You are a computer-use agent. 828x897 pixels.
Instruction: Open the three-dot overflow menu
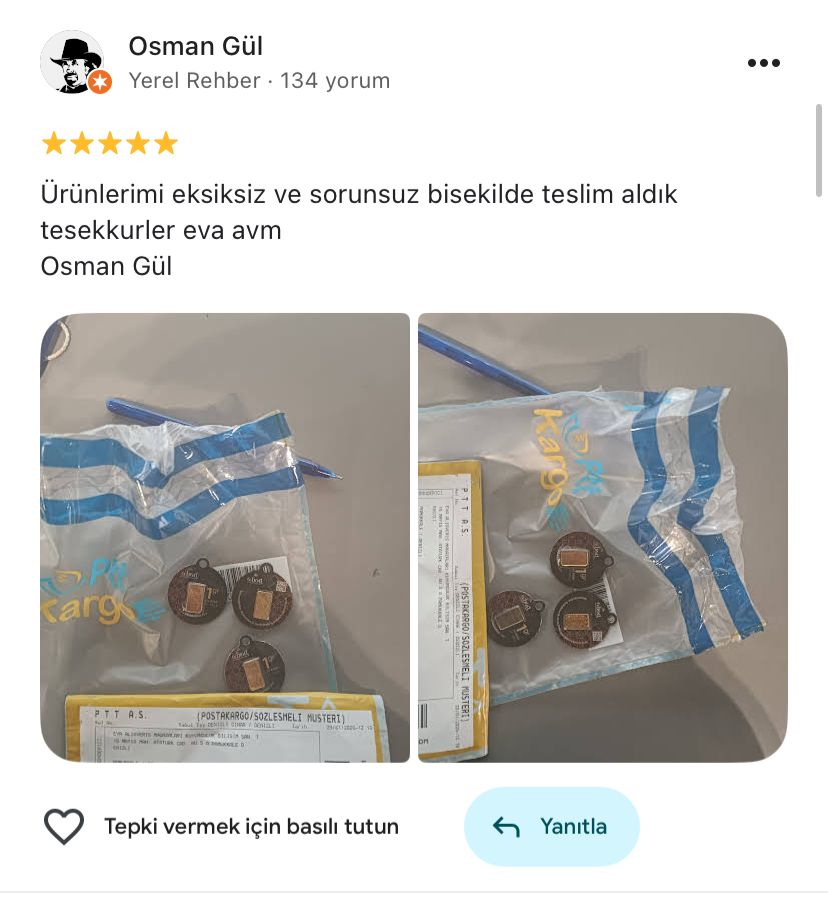765,61
